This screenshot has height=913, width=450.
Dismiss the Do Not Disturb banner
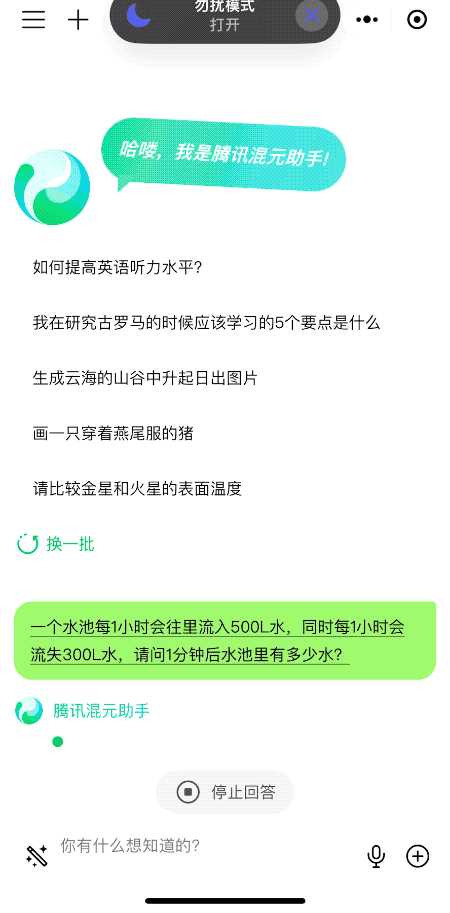tap(311, 16)
